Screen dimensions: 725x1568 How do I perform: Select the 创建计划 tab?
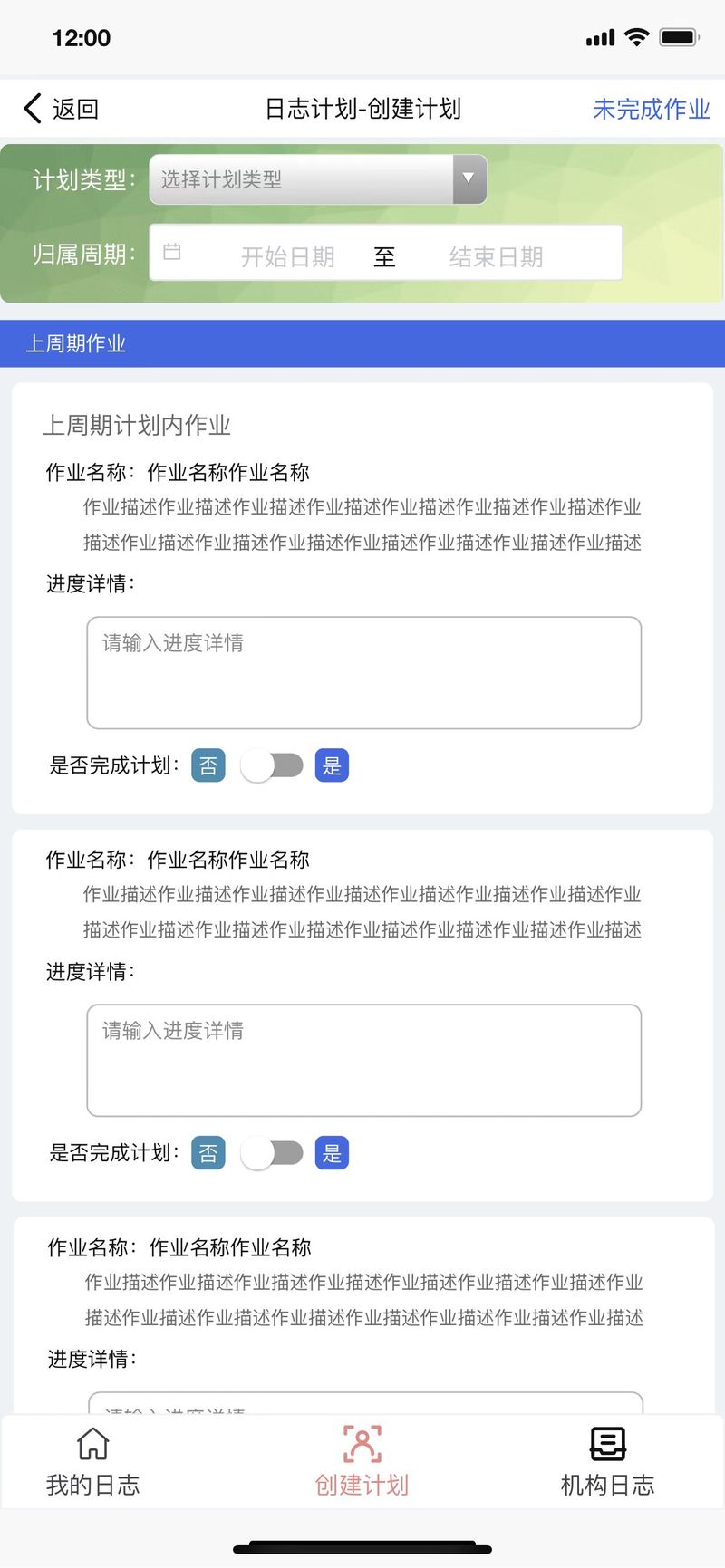(362, 1461)
